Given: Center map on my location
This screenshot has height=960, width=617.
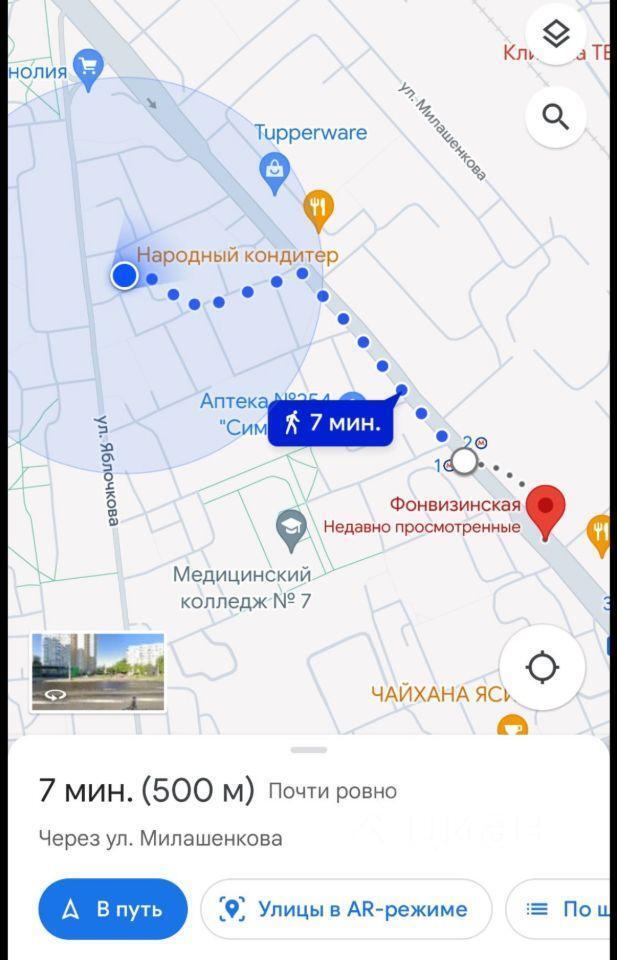Looking at the screenshot, I should (x=542, y=667).
